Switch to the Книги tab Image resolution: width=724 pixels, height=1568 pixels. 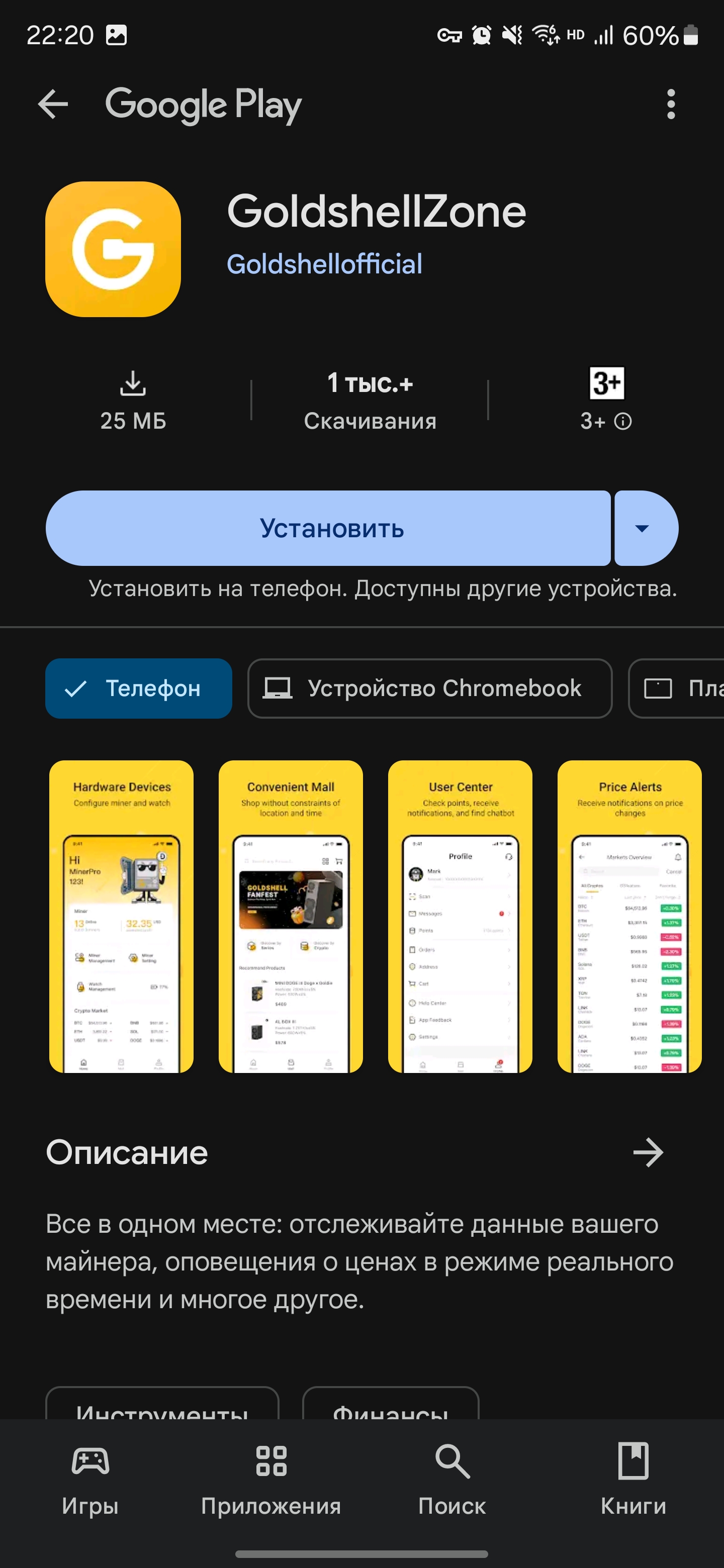pyautogui.click(x=633, y=1480)
